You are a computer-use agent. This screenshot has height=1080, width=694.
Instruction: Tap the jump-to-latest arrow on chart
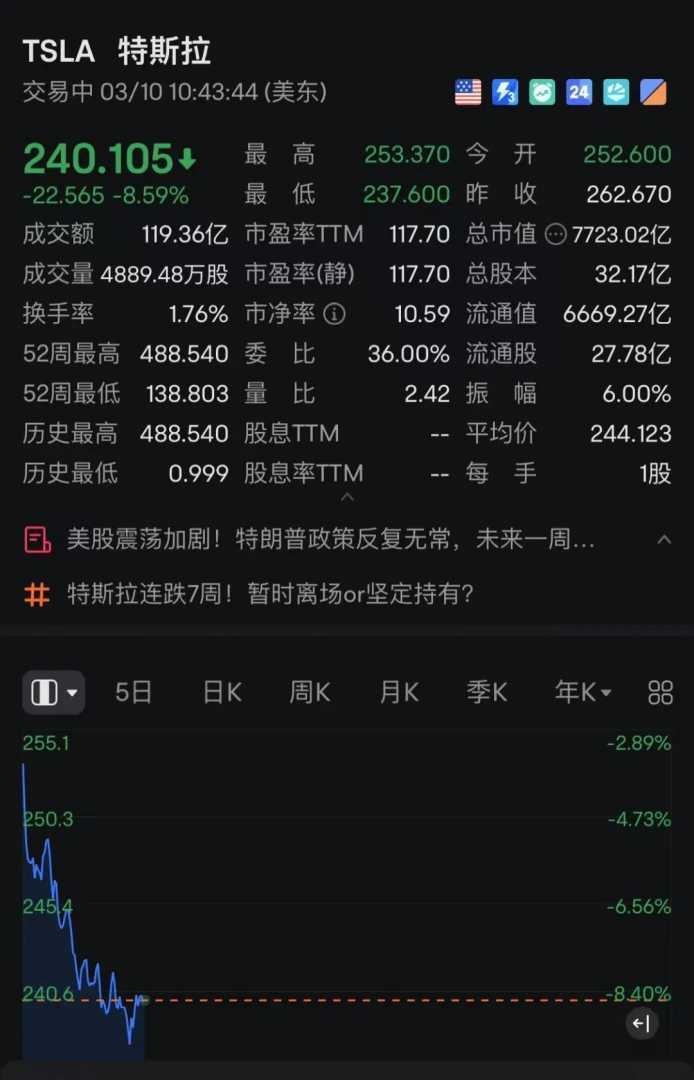pos(642,1023)
